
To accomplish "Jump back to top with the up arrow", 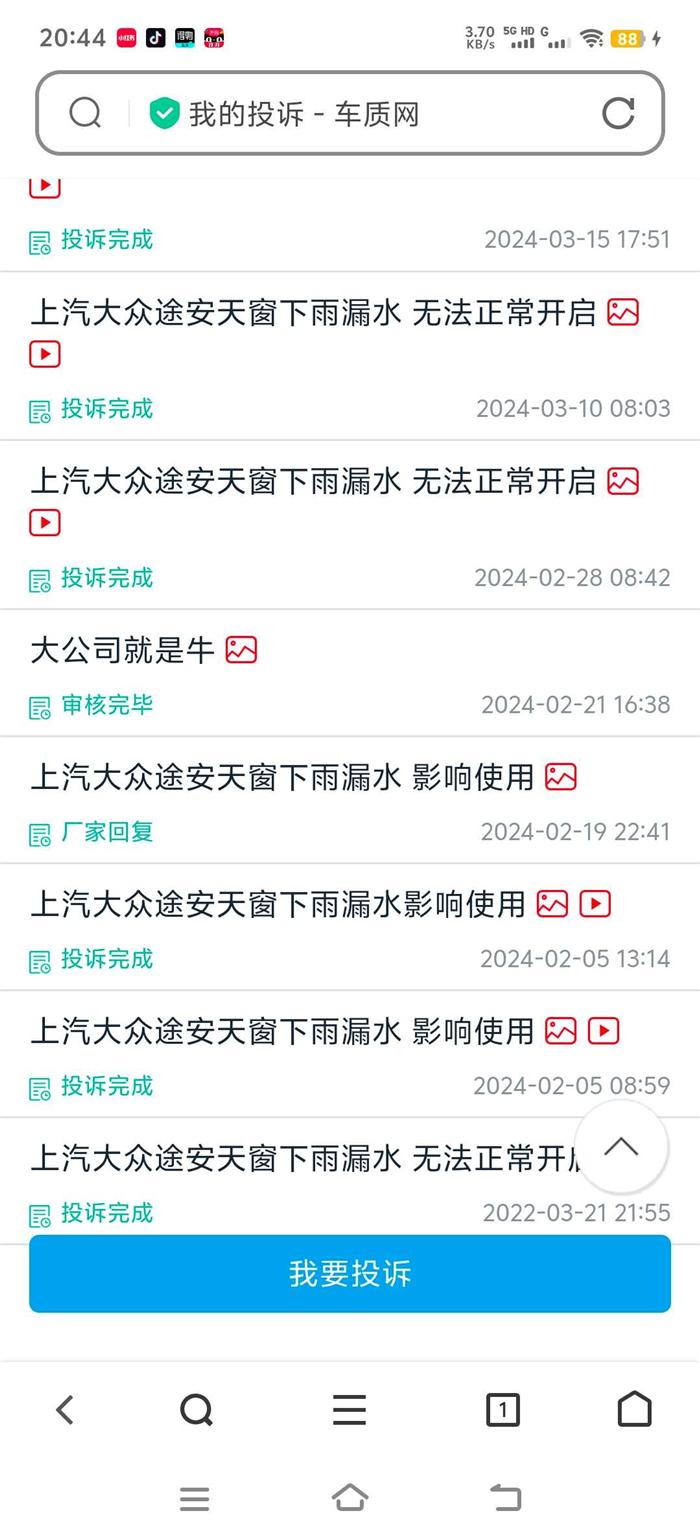I will tap(621, 1147).
